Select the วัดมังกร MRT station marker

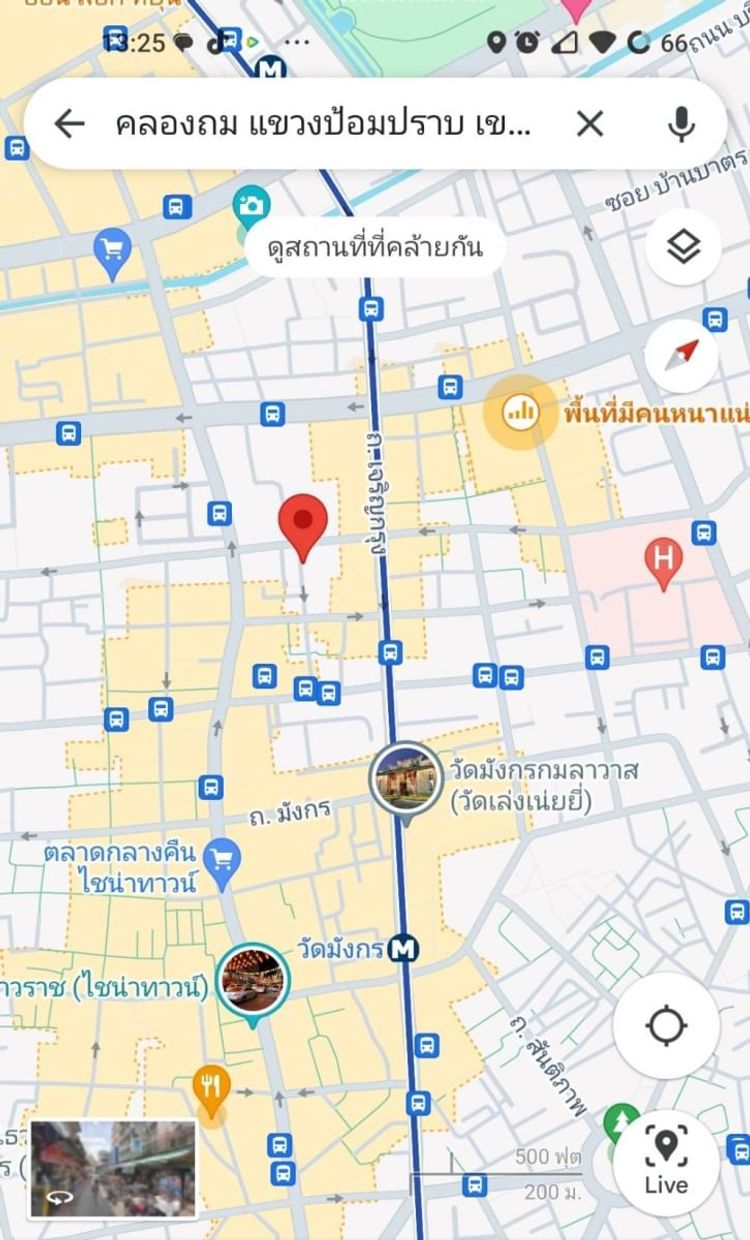tap(403, 949)
